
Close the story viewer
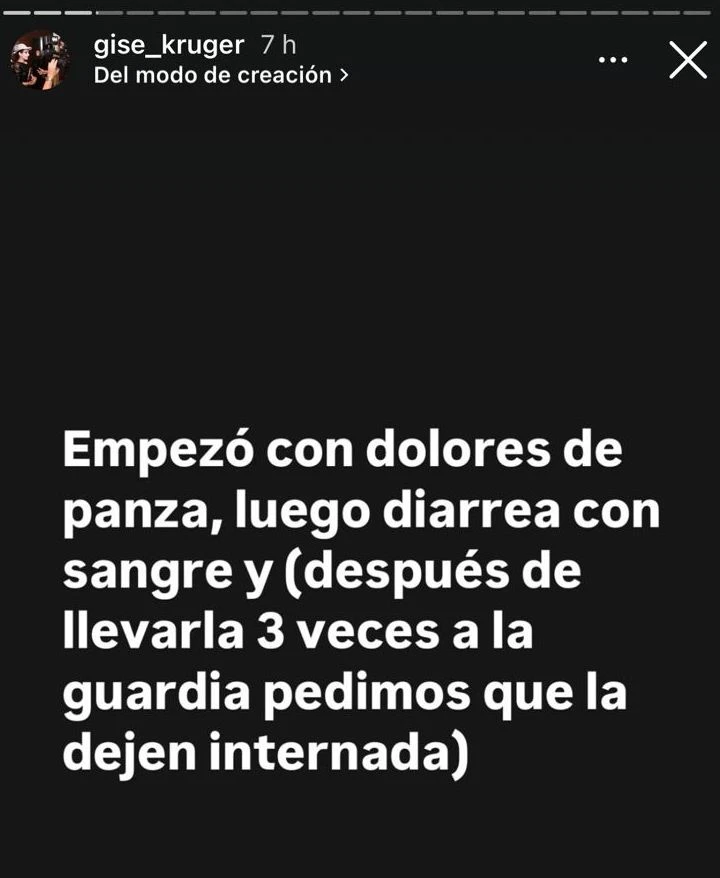point(688,60)
